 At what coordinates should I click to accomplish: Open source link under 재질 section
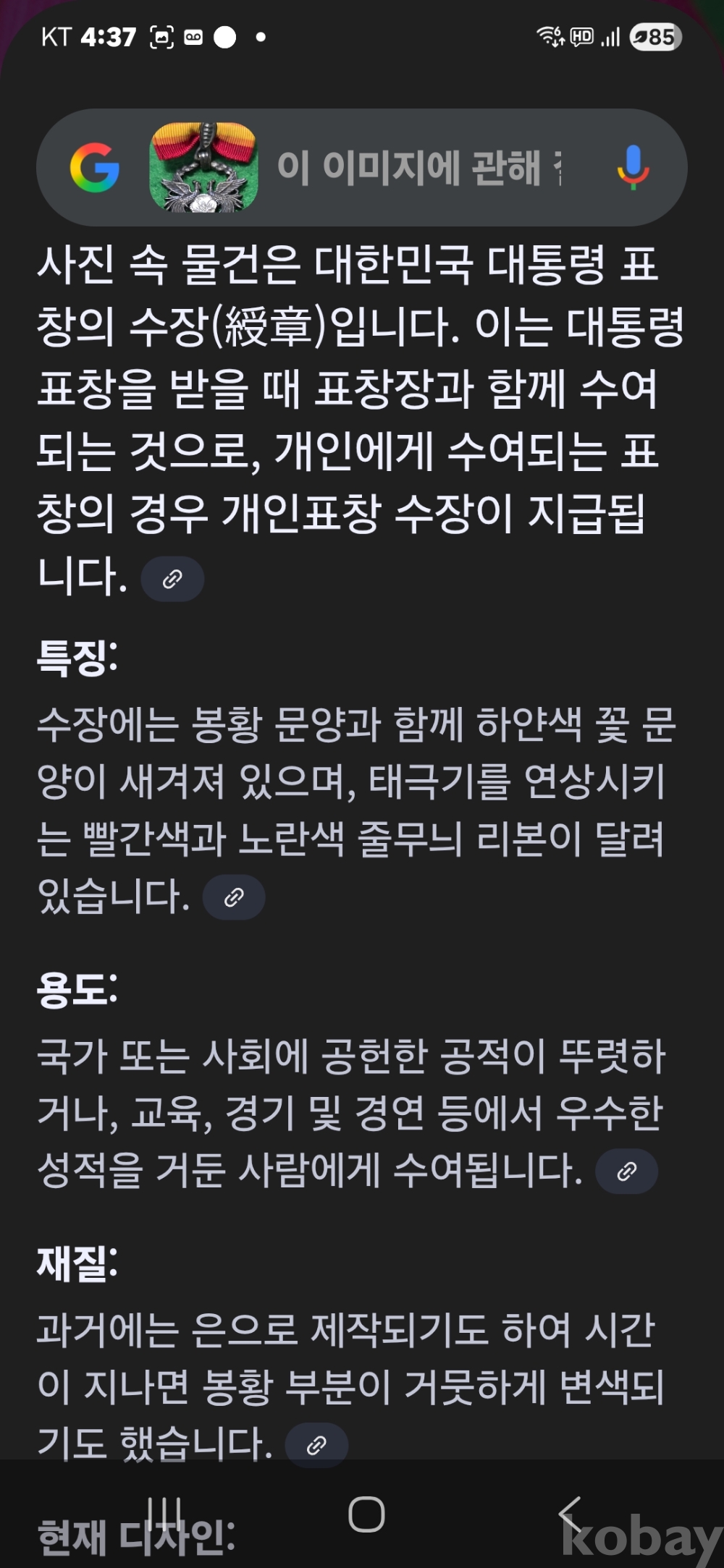pos(316,1446)
